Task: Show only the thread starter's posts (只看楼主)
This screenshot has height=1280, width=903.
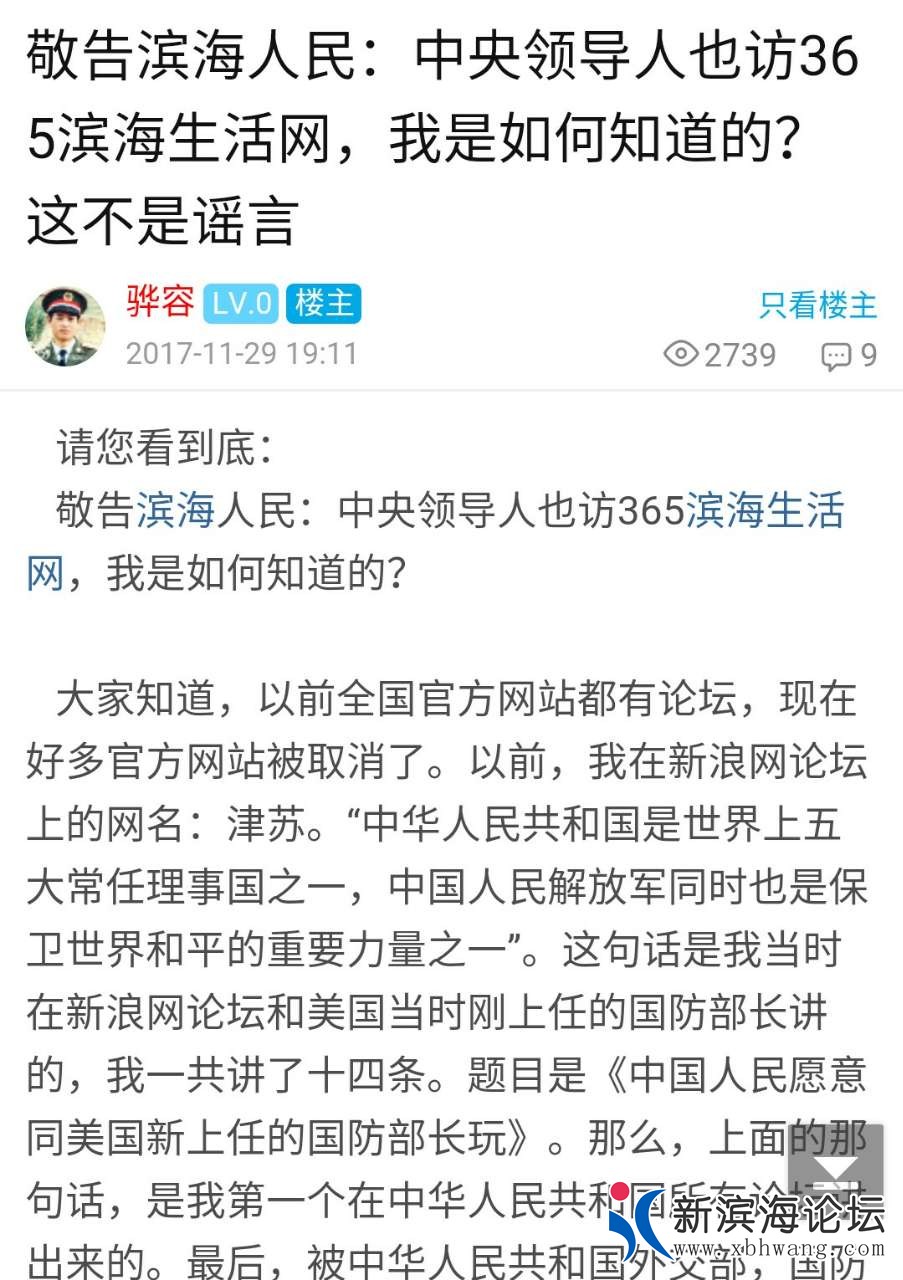Action: click(x=817, y=305)
